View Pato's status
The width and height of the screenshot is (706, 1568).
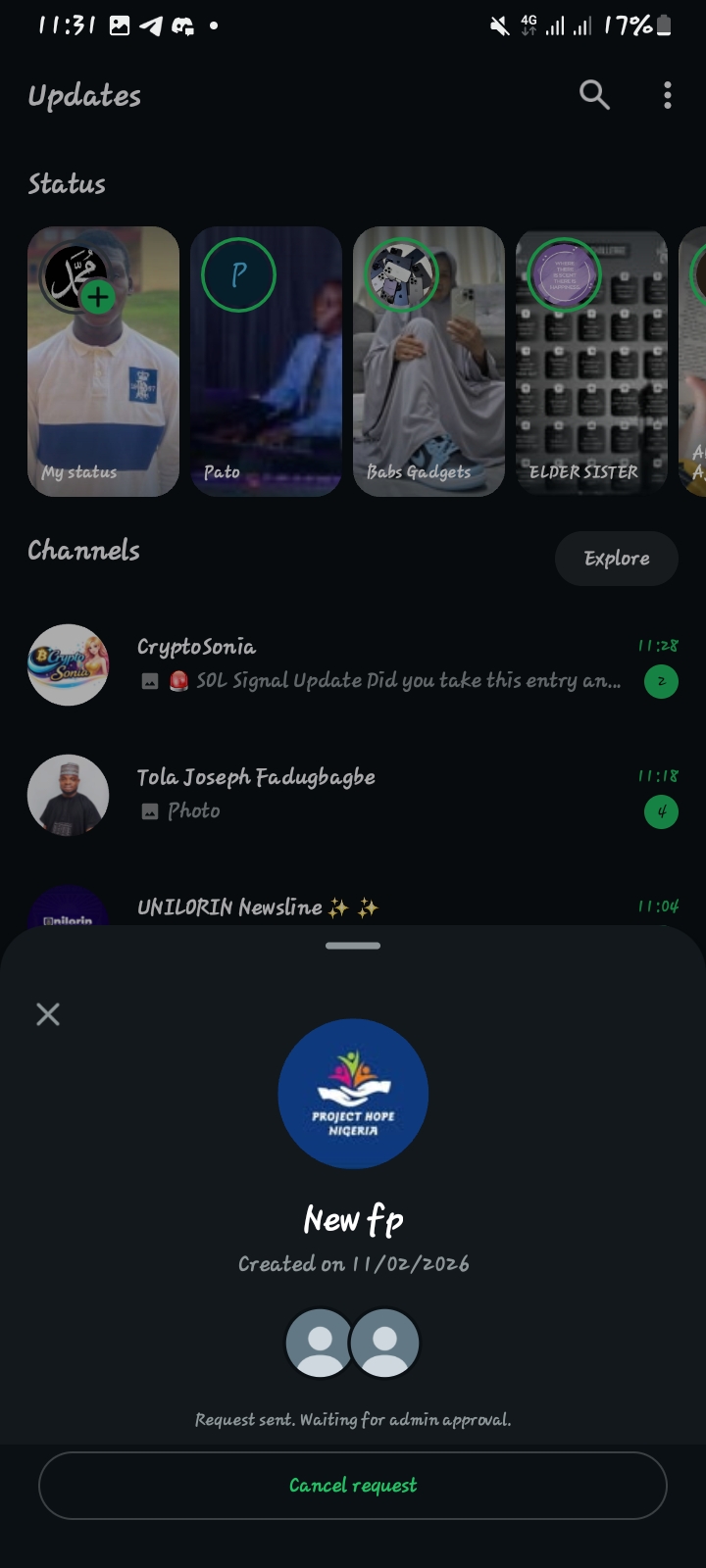266,363
